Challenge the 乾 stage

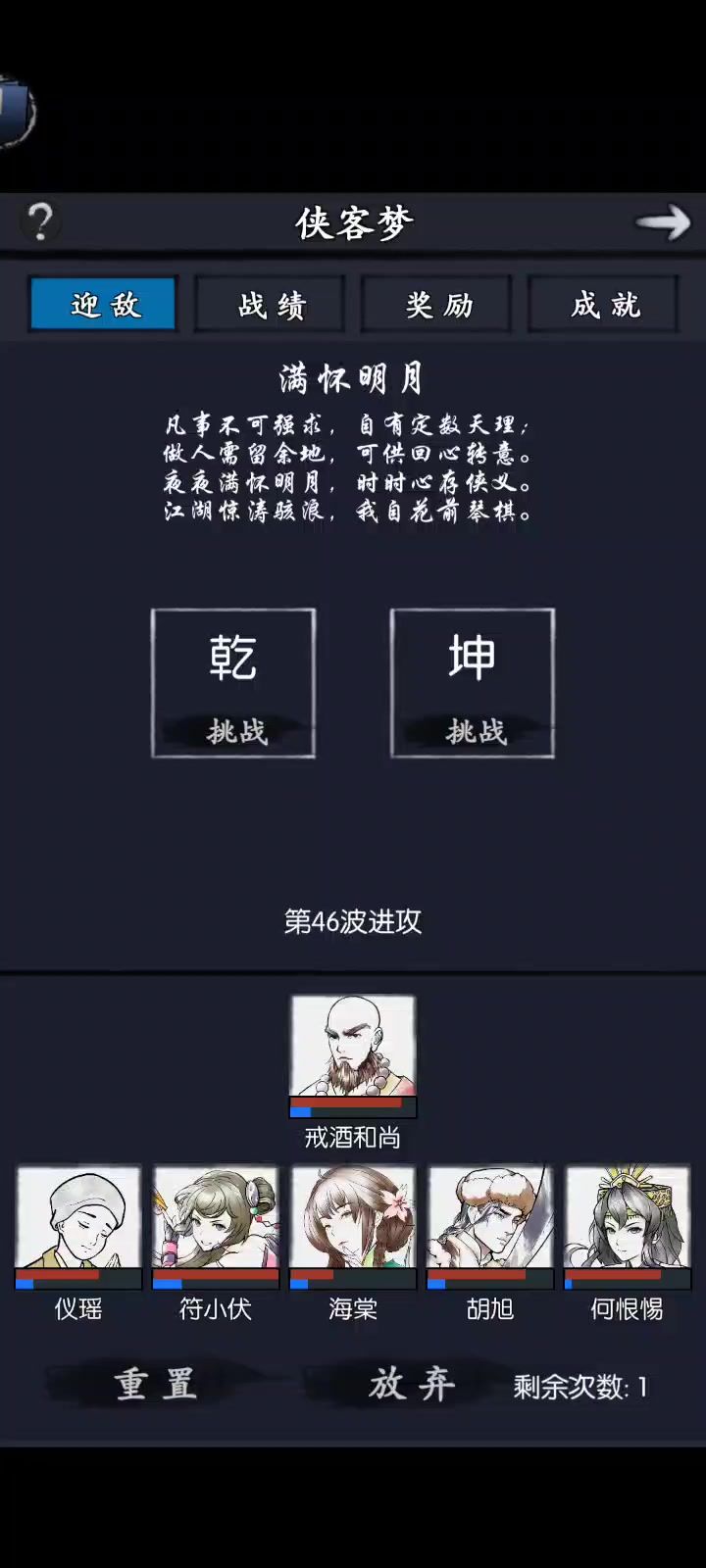(x=233, y=683)
